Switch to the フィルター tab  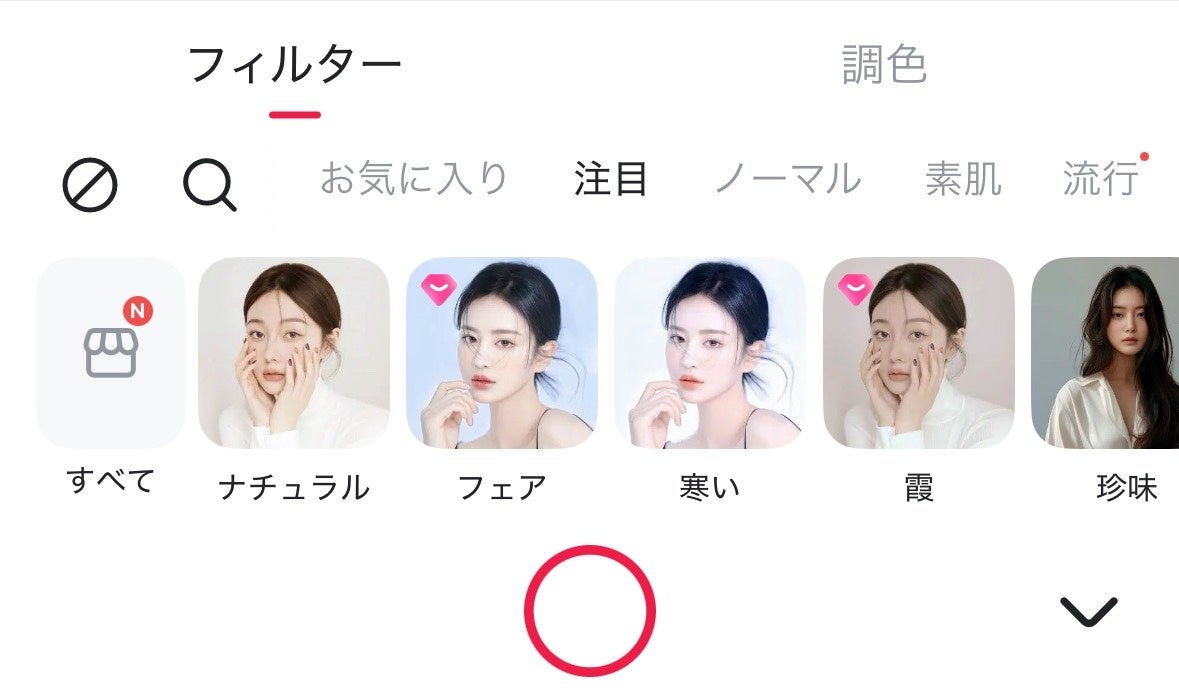[294, 66]
